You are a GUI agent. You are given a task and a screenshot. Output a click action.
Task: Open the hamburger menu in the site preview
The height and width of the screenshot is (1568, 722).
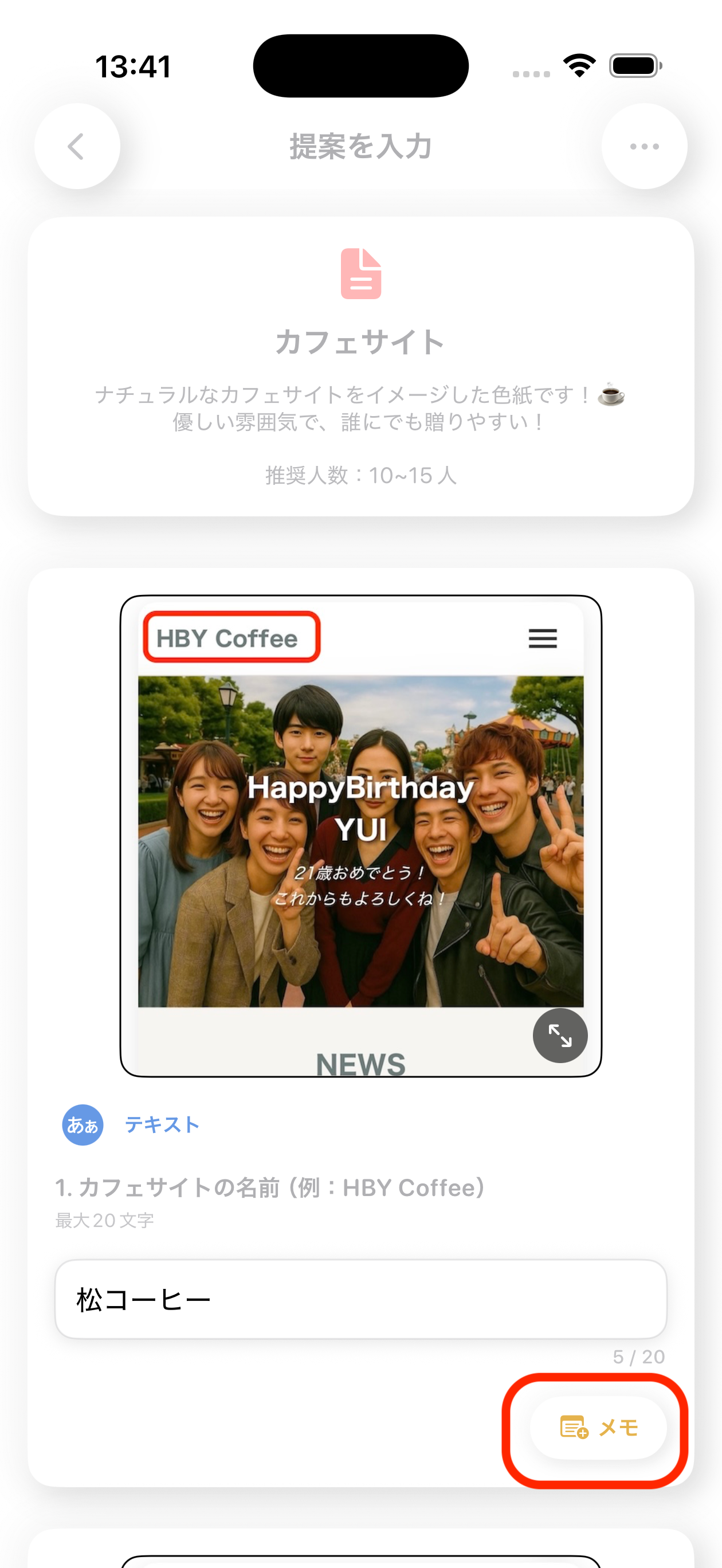[543, 638]
